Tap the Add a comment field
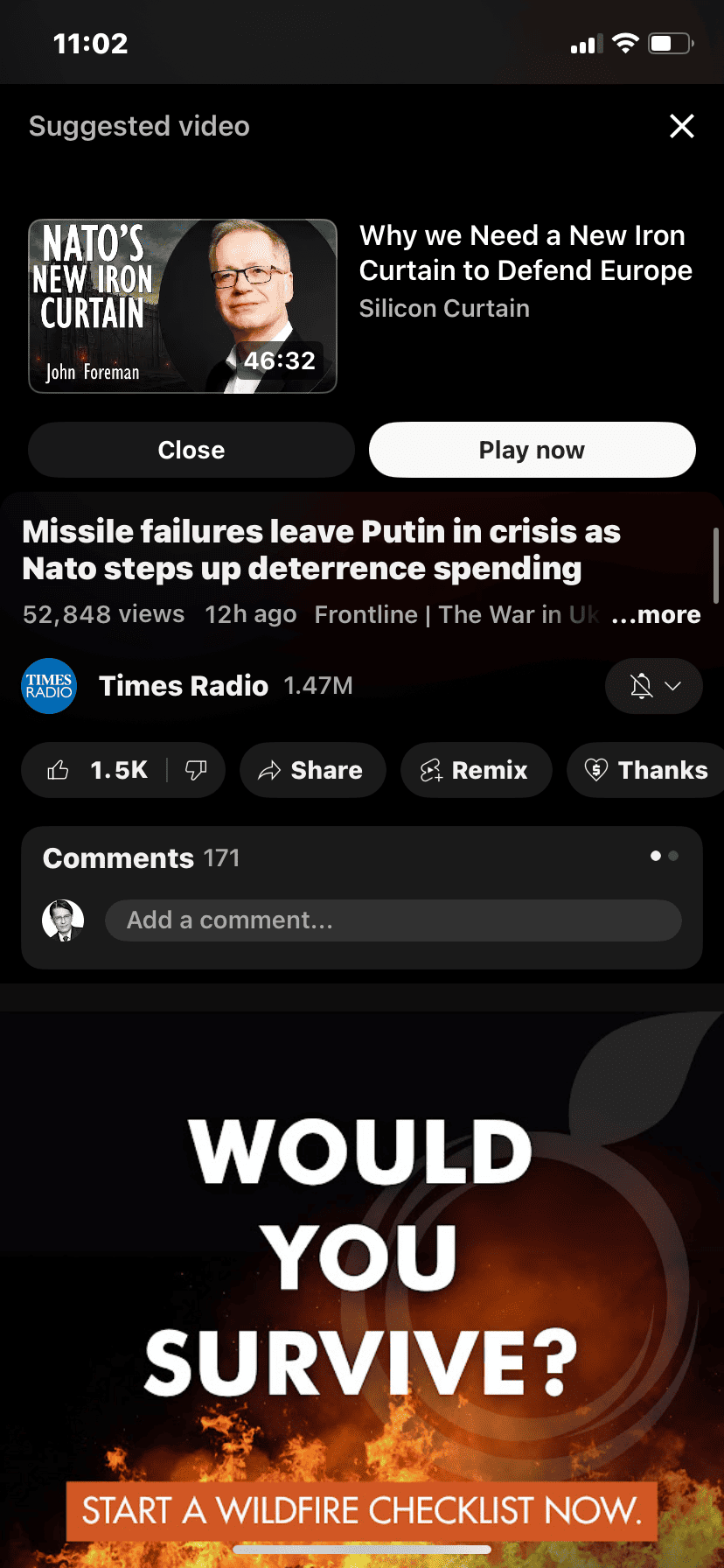Image resolution: width=724 pixels, height=1568 pixels. 393,920
